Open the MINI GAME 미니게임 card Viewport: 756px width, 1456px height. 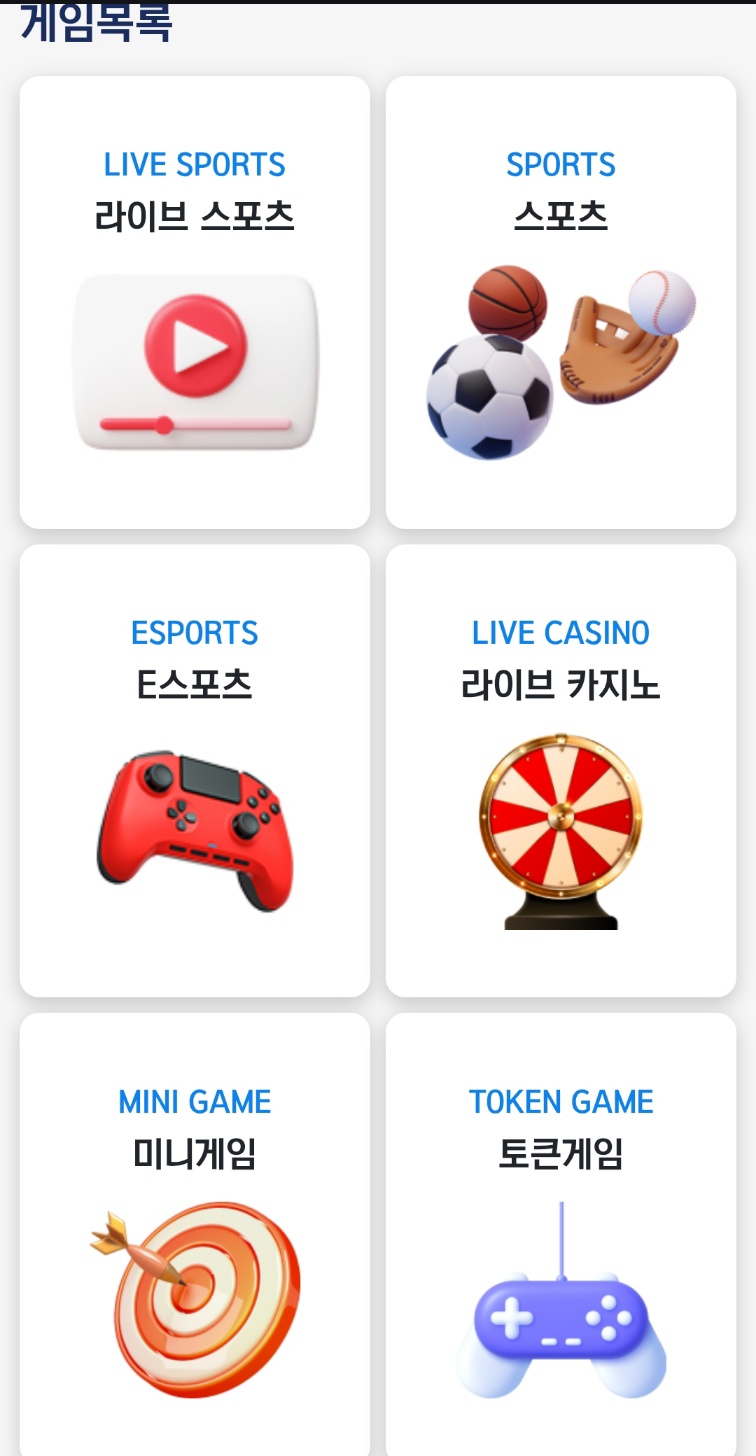pos(195,1234)
